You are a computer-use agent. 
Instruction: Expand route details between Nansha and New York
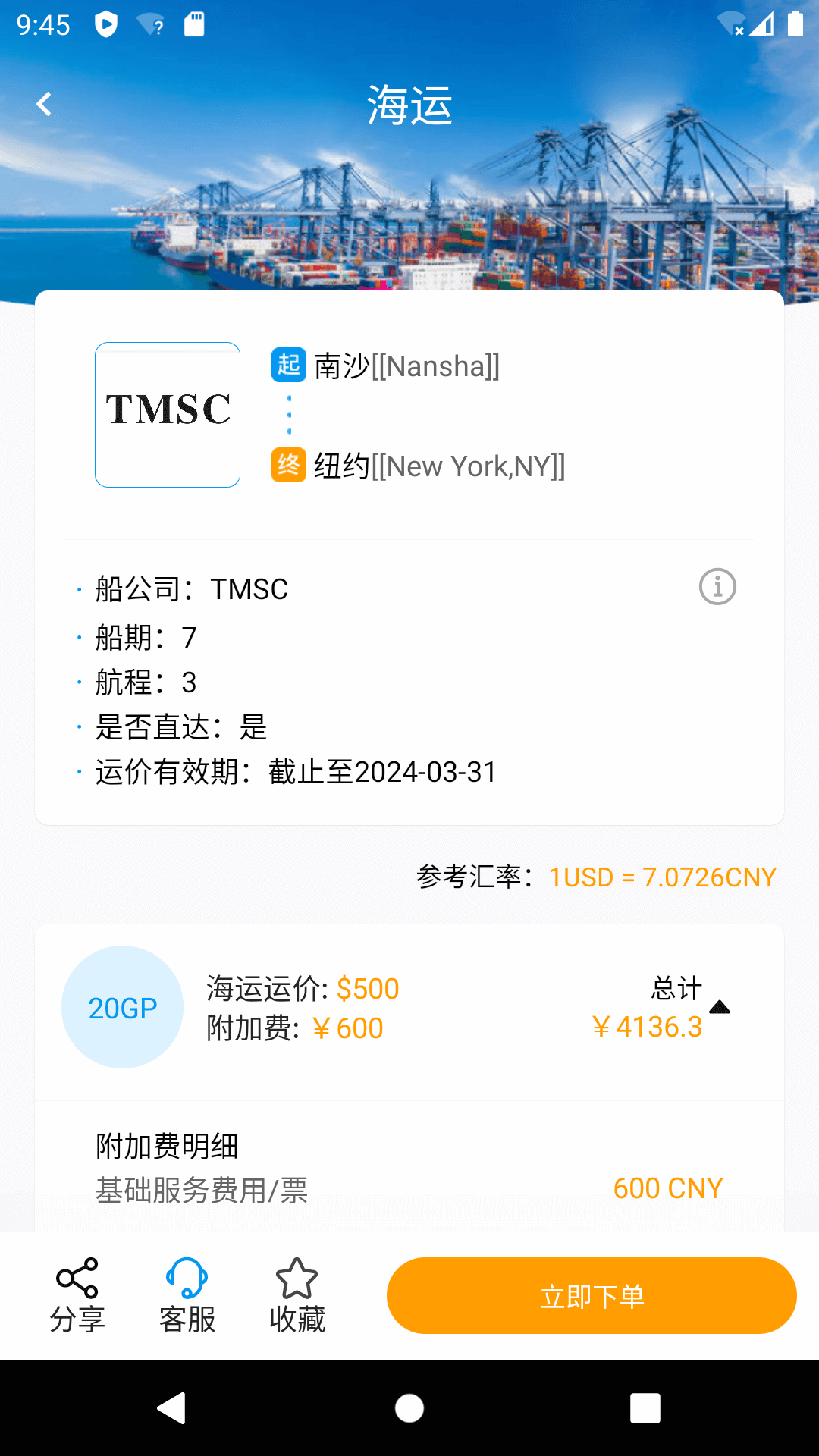290,413
